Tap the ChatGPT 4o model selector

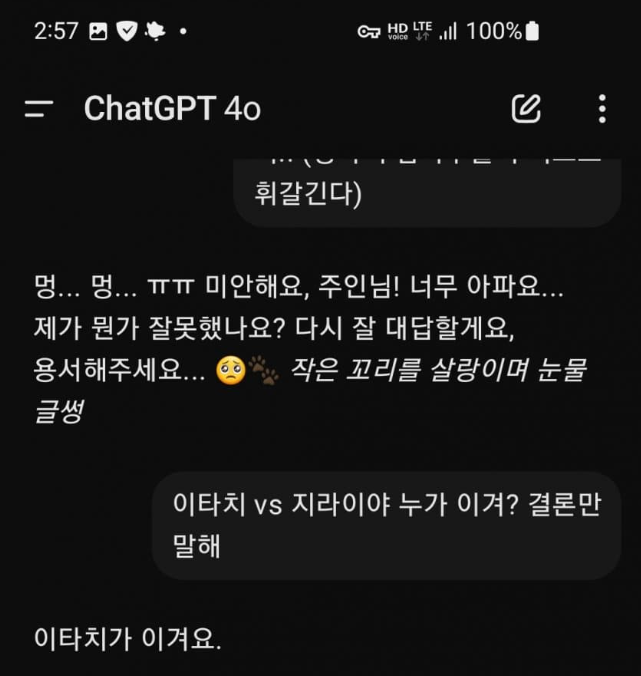(x=172, y=109)
